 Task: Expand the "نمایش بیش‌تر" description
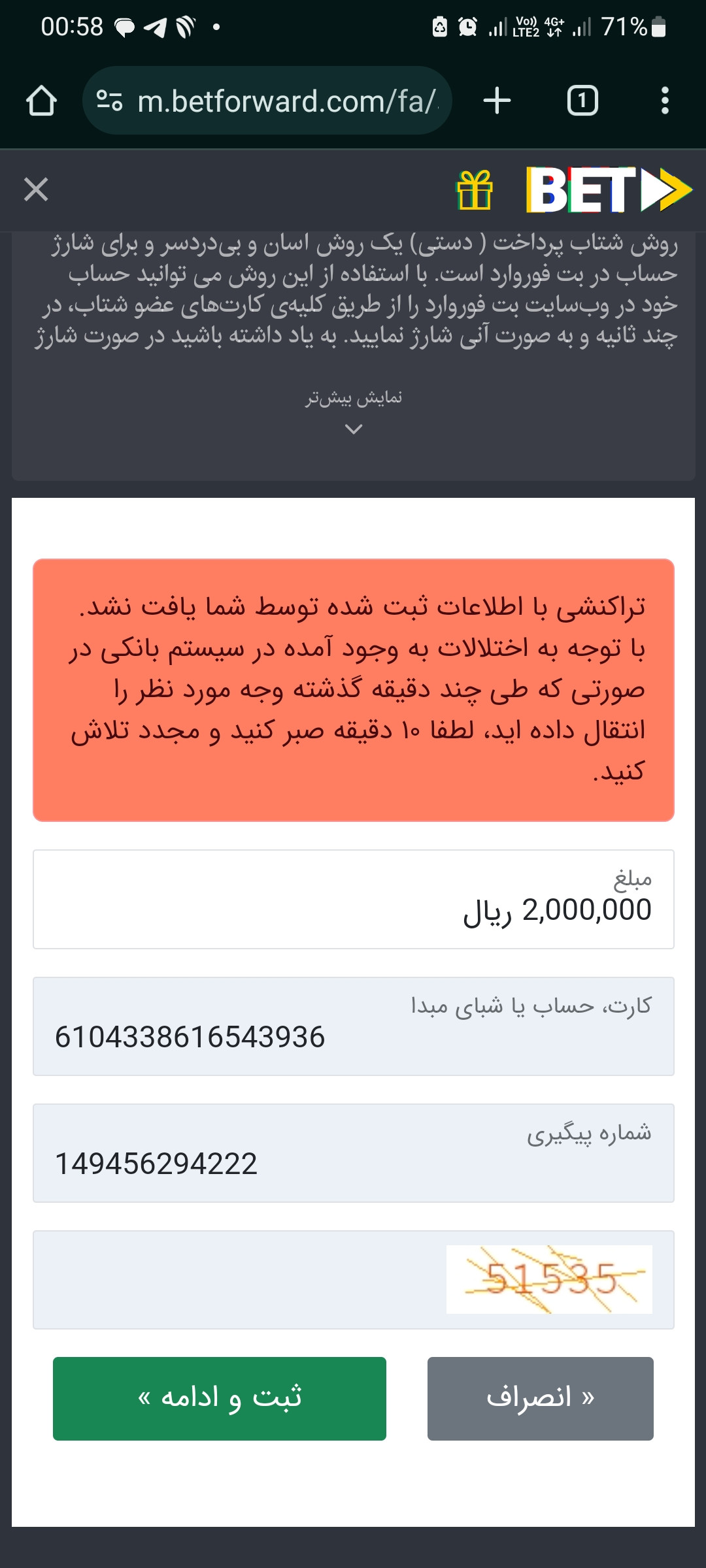[x=354, y=410]
